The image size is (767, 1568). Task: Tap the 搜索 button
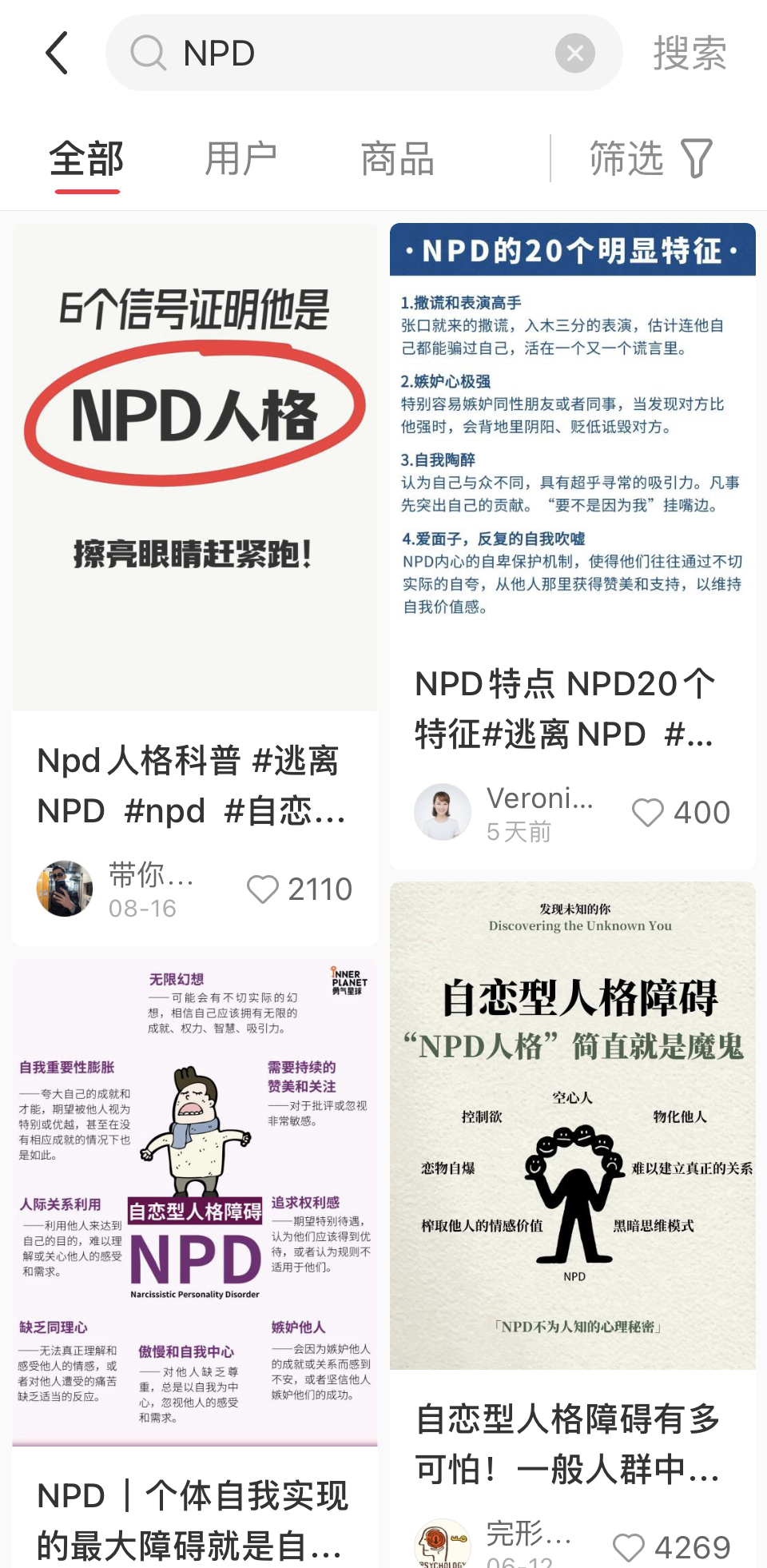(690, 54)
